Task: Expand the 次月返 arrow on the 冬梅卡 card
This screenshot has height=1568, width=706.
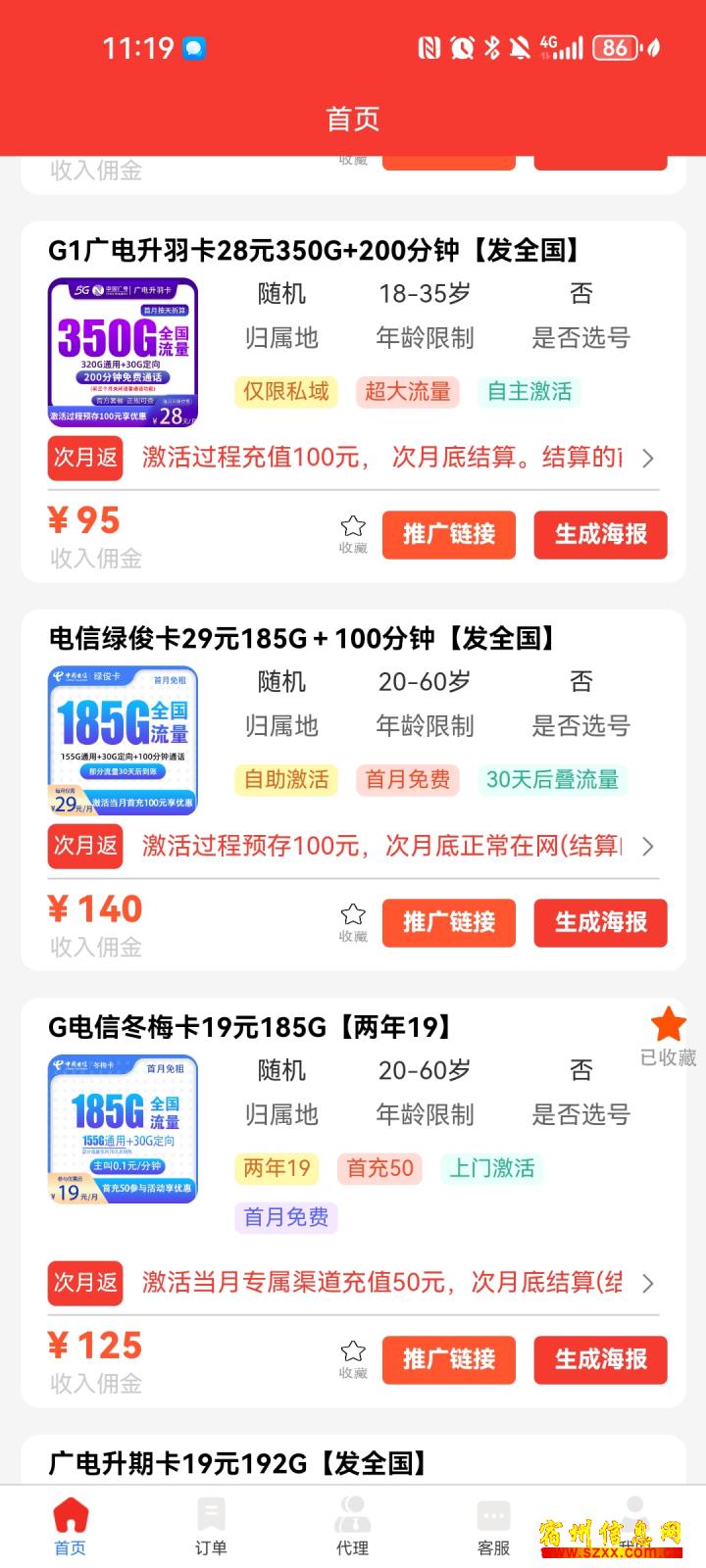Action: (647, 1283)
